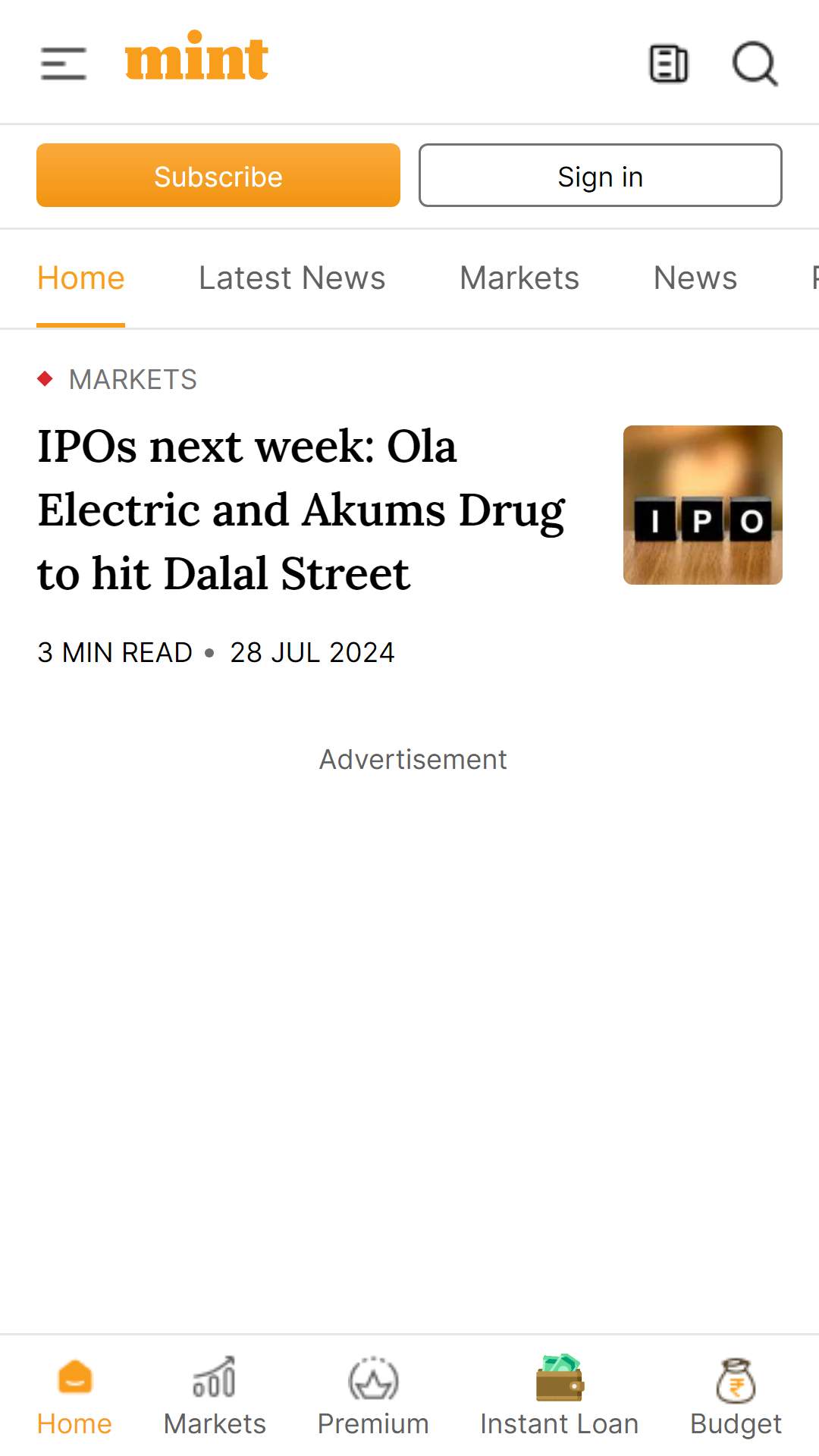Open the hamburger drawer menu
The width and height of the screenshot is (819, 1456).
[64, 63]
